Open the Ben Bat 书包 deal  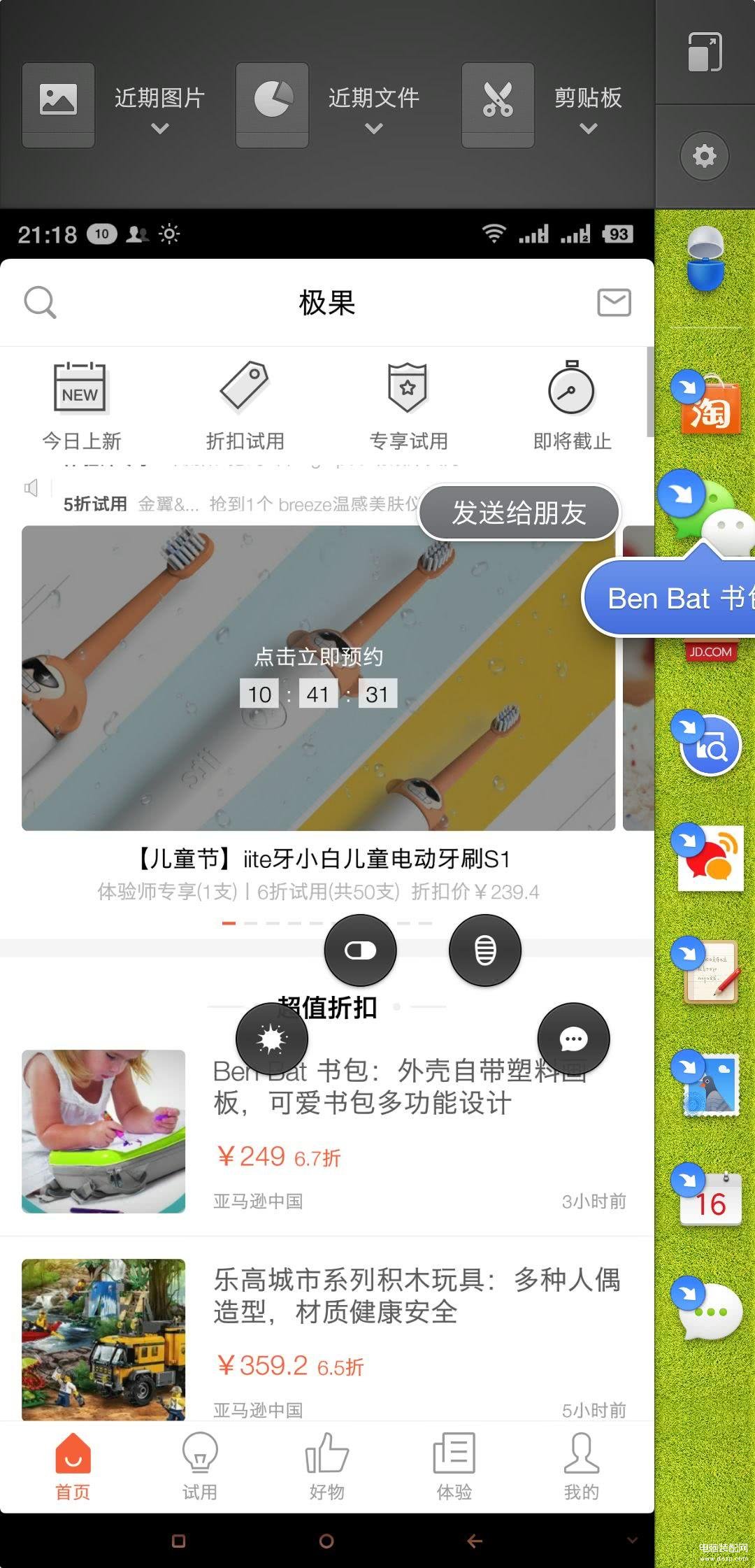[398, 1119]
